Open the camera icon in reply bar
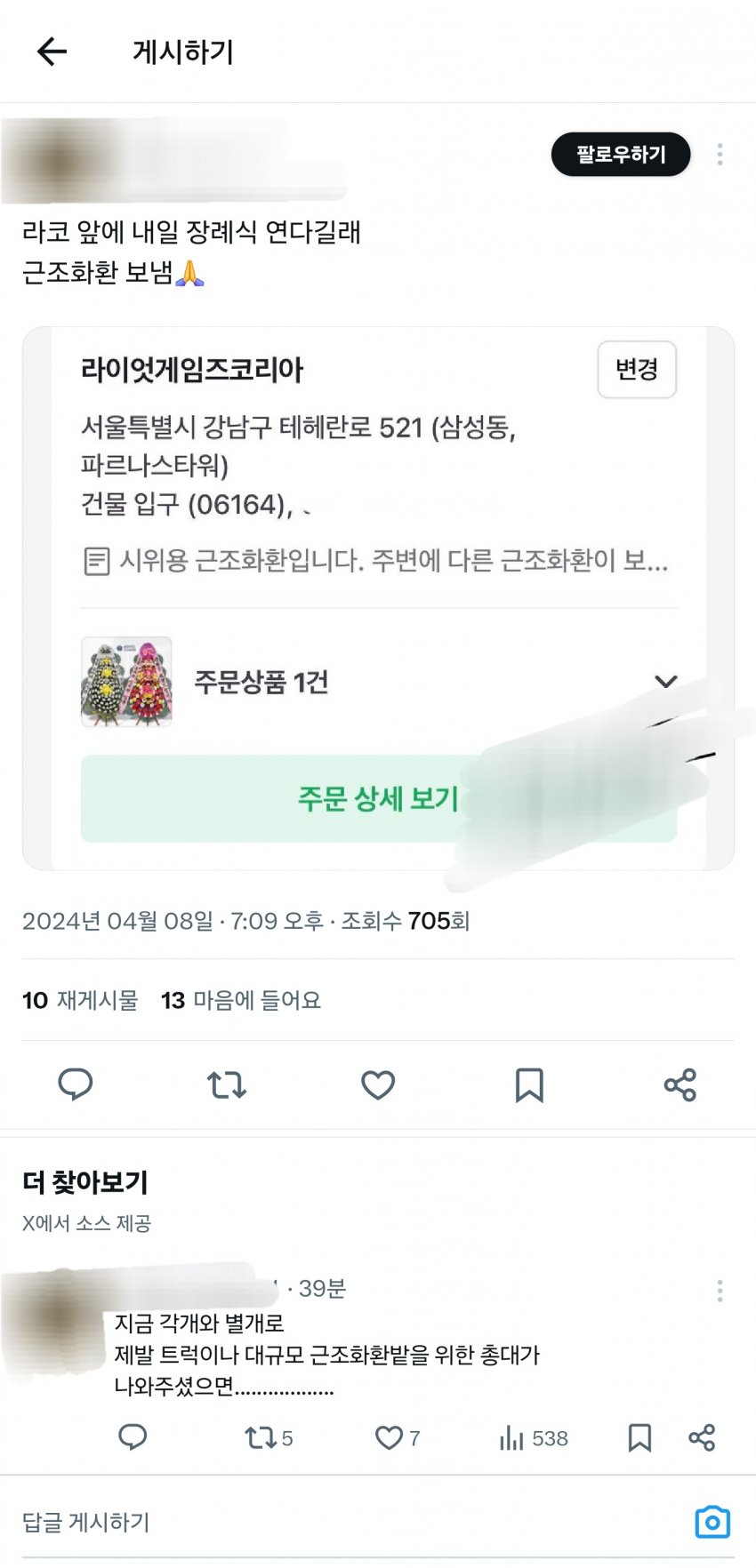Screen dimensions: 756x1568 tap(712, 1522)
